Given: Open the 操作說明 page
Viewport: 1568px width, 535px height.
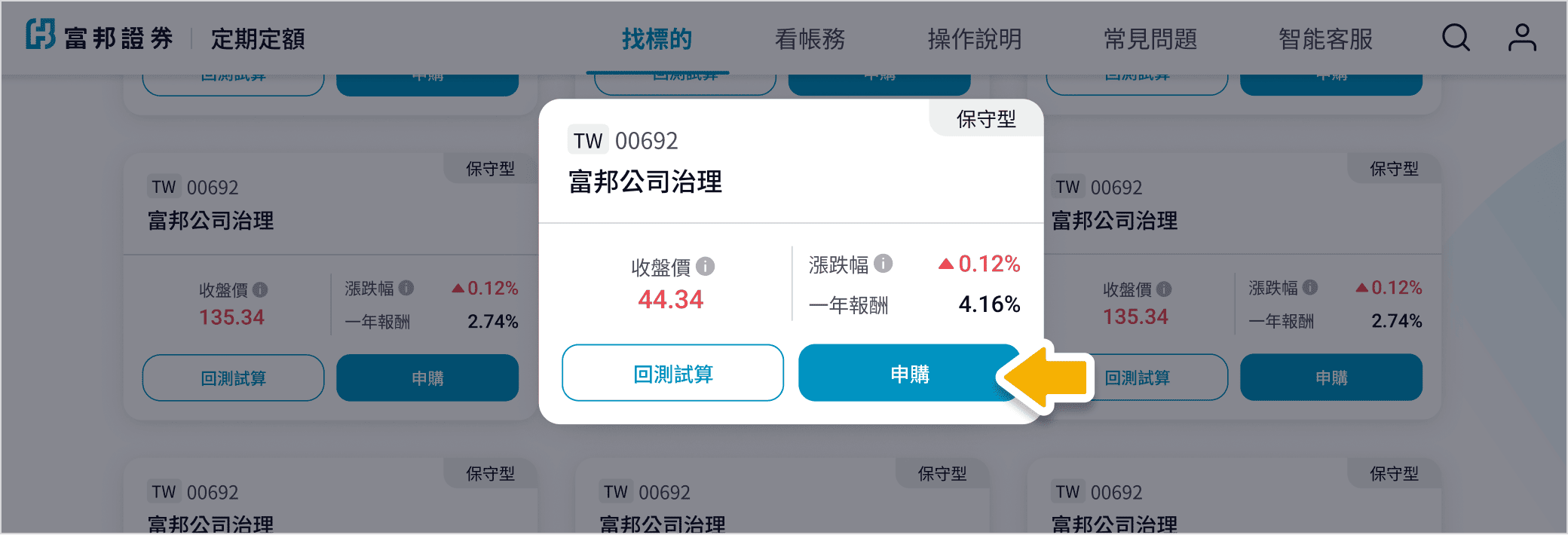Looking at the screenshot, I should click(x=974, y=39).
